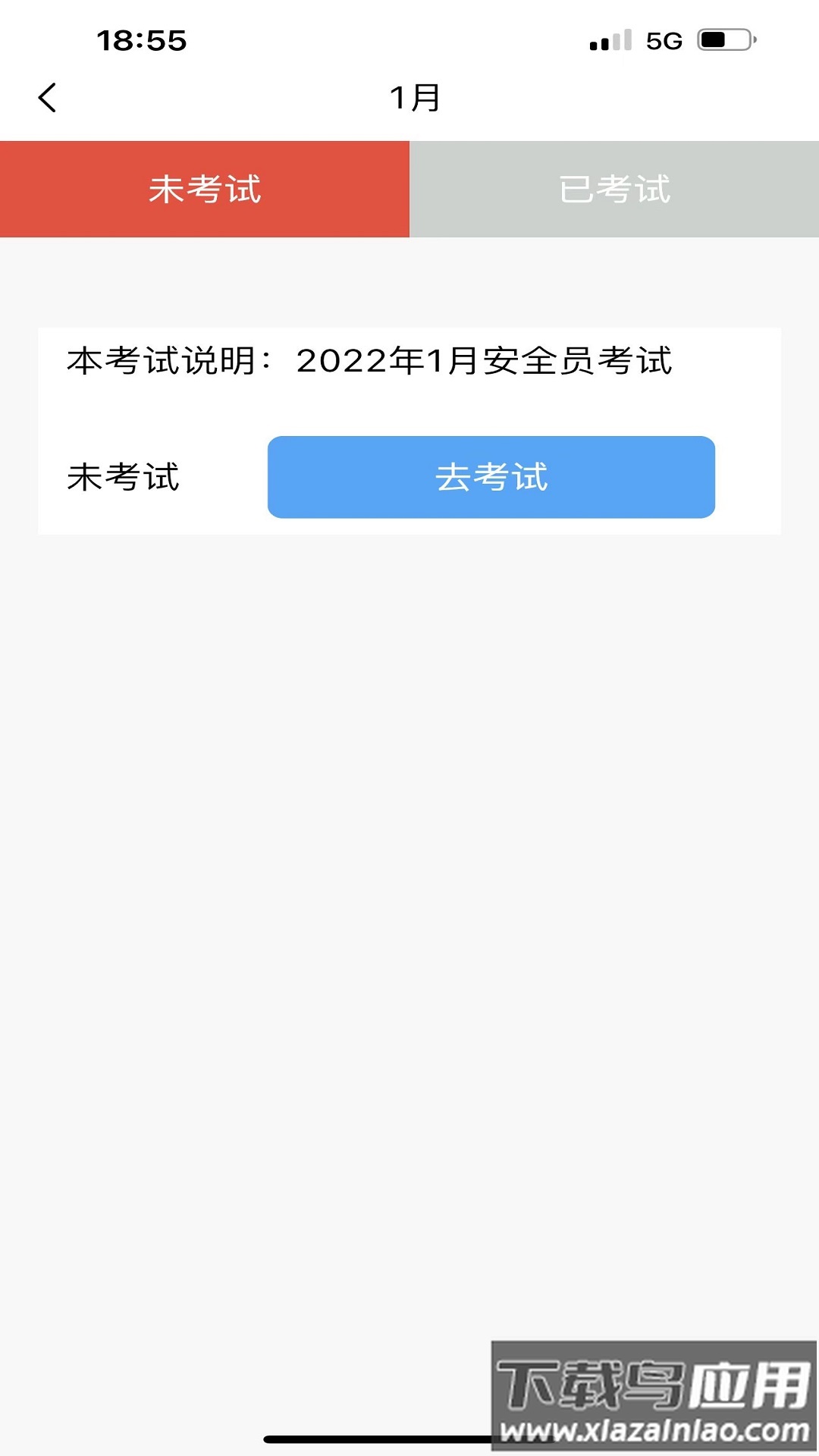Tap the 去考试 button to start exam
Screen dimensions: 819x1456
click(x=491, y=476)
